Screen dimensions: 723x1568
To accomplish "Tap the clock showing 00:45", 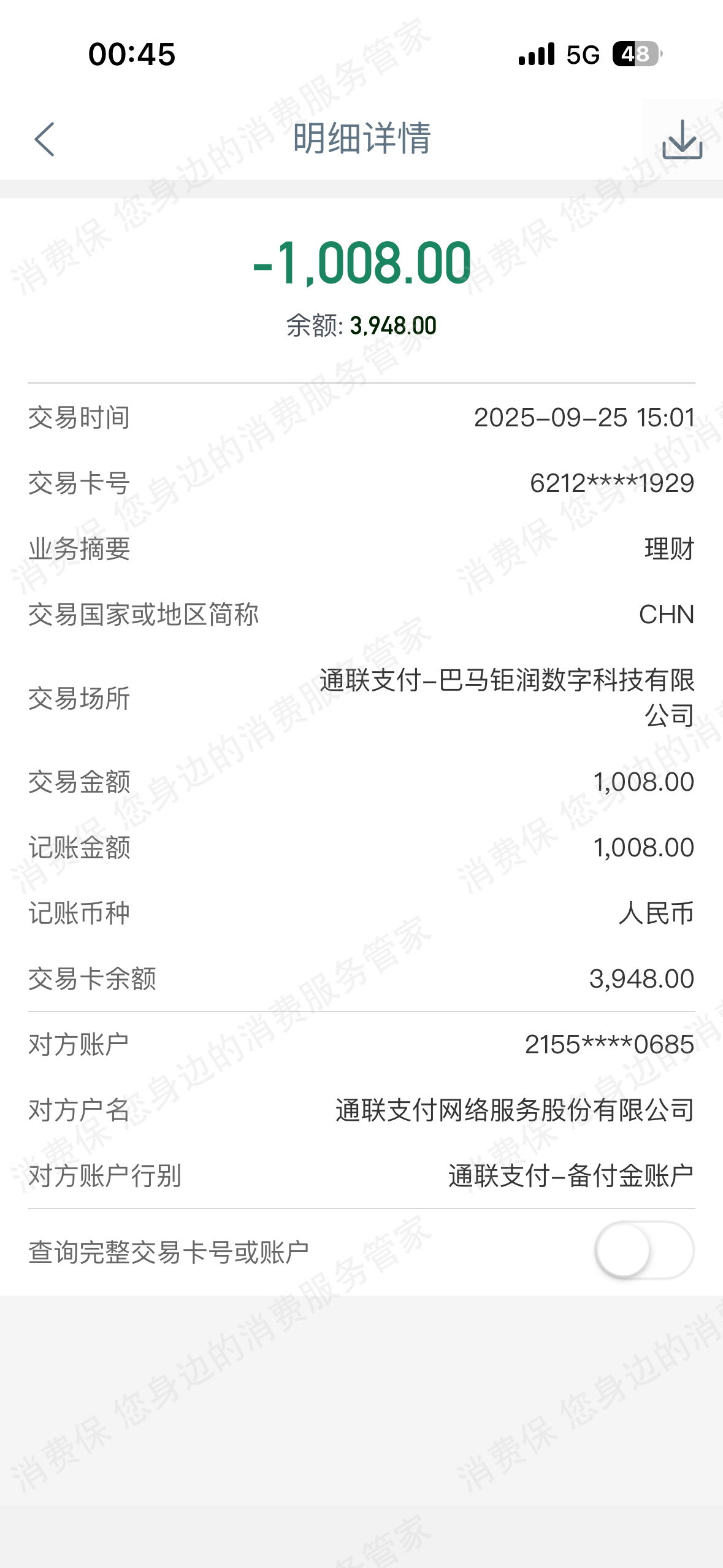I will click(x=131, y=55).
